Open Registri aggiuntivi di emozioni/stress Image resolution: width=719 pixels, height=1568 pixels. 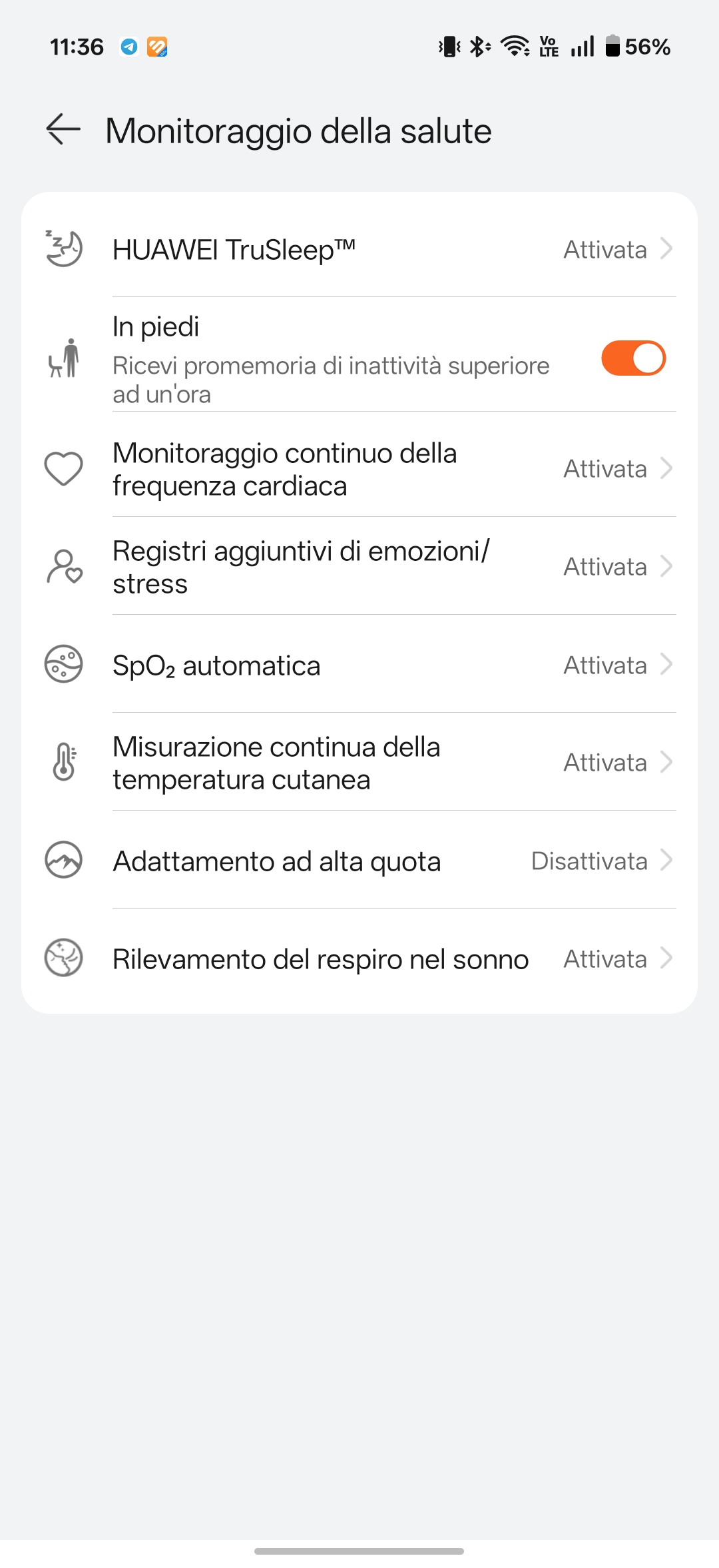click(x=359, y=567)
